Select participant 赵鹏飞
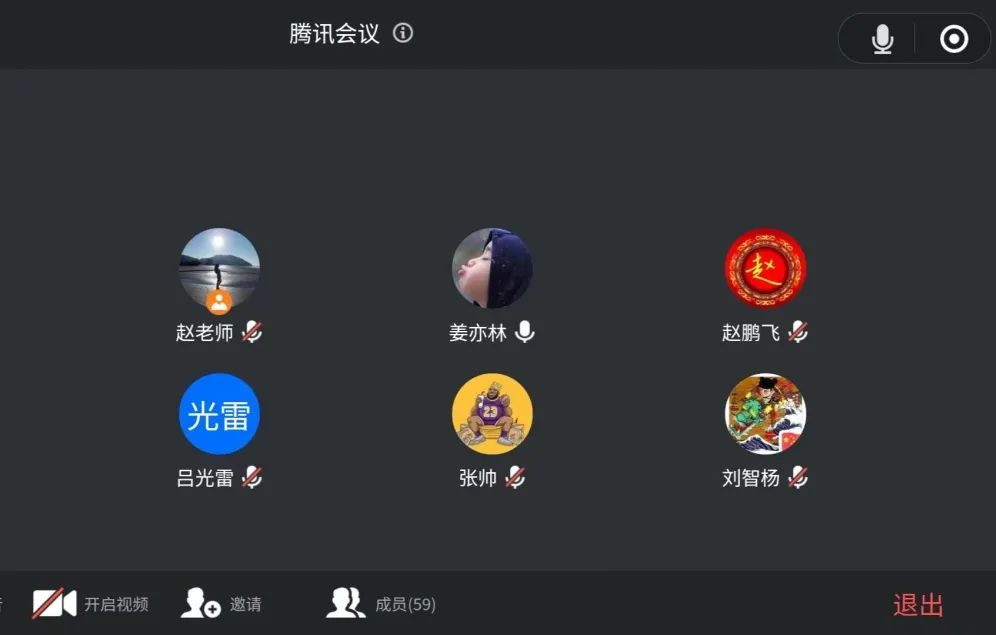 (x=765, y=269)
